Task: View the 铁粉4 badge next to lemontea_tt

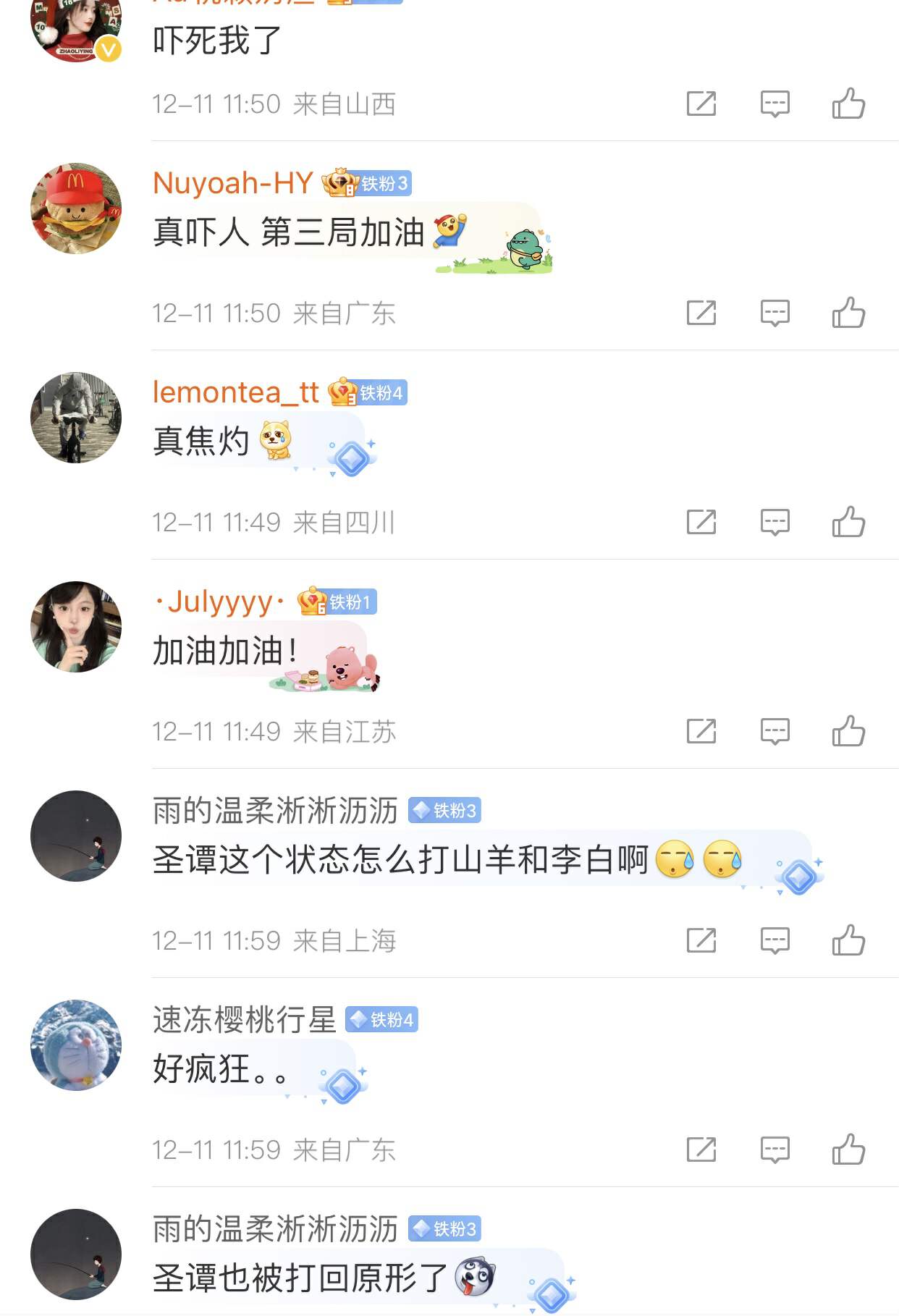Action: coord(368,392)
